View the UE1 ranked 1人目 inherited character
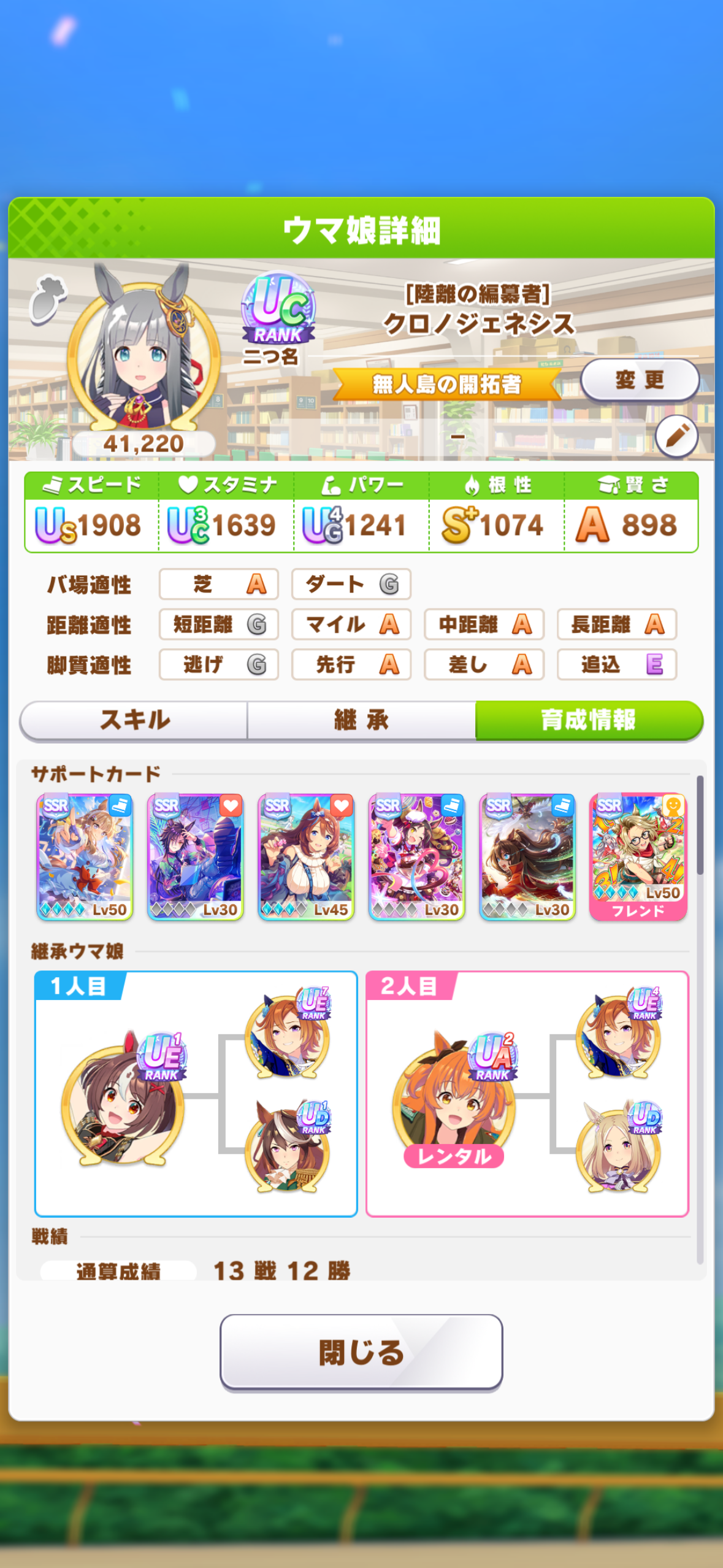The image size is (723, 1568). point(123,1098)
